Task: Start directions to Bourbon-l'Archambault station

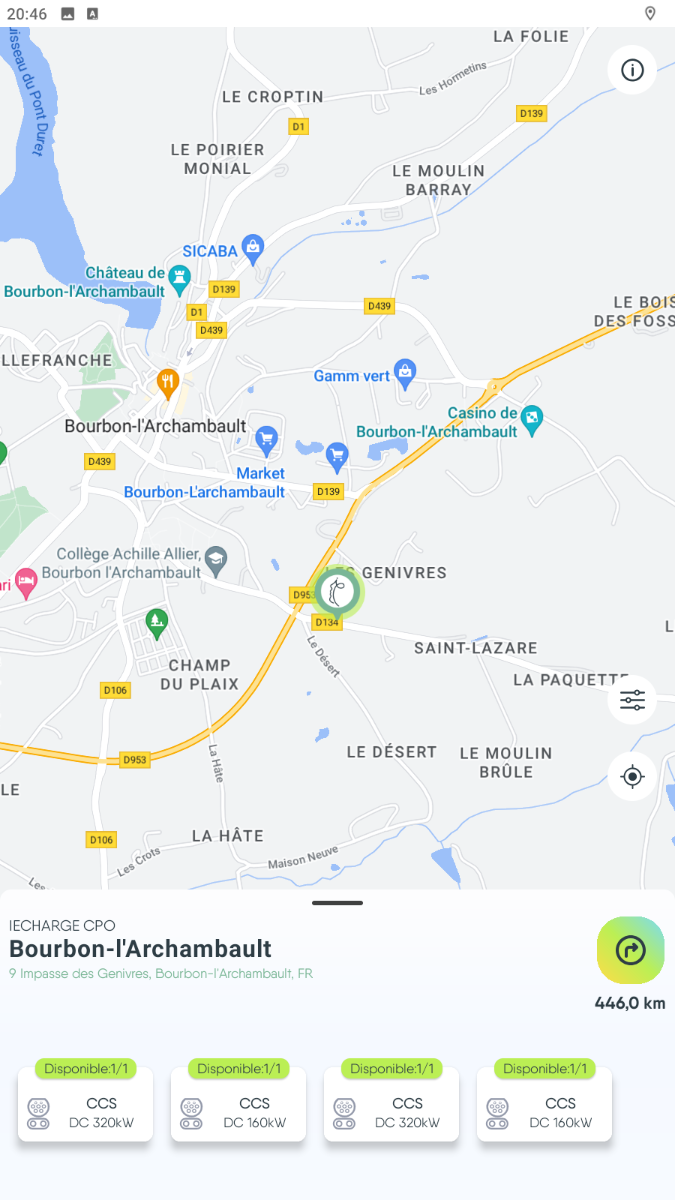Action: [x=631, y=950]
